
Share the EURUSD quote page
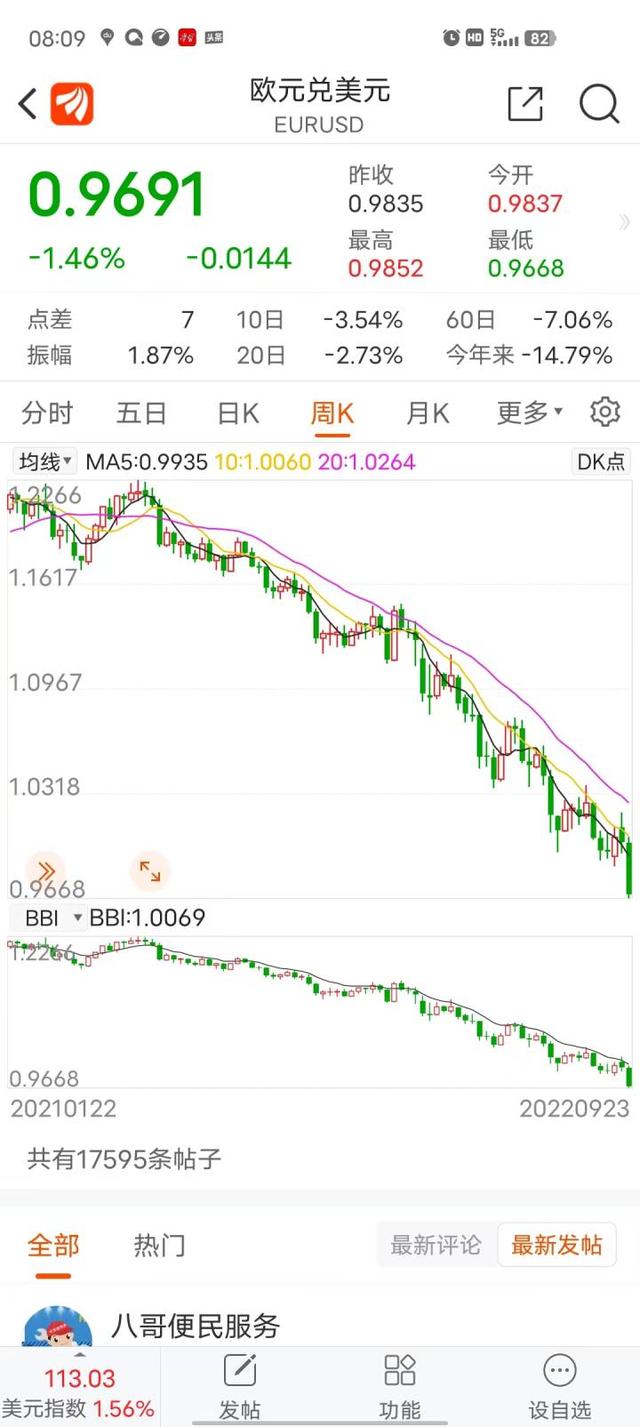coord(525,104)
